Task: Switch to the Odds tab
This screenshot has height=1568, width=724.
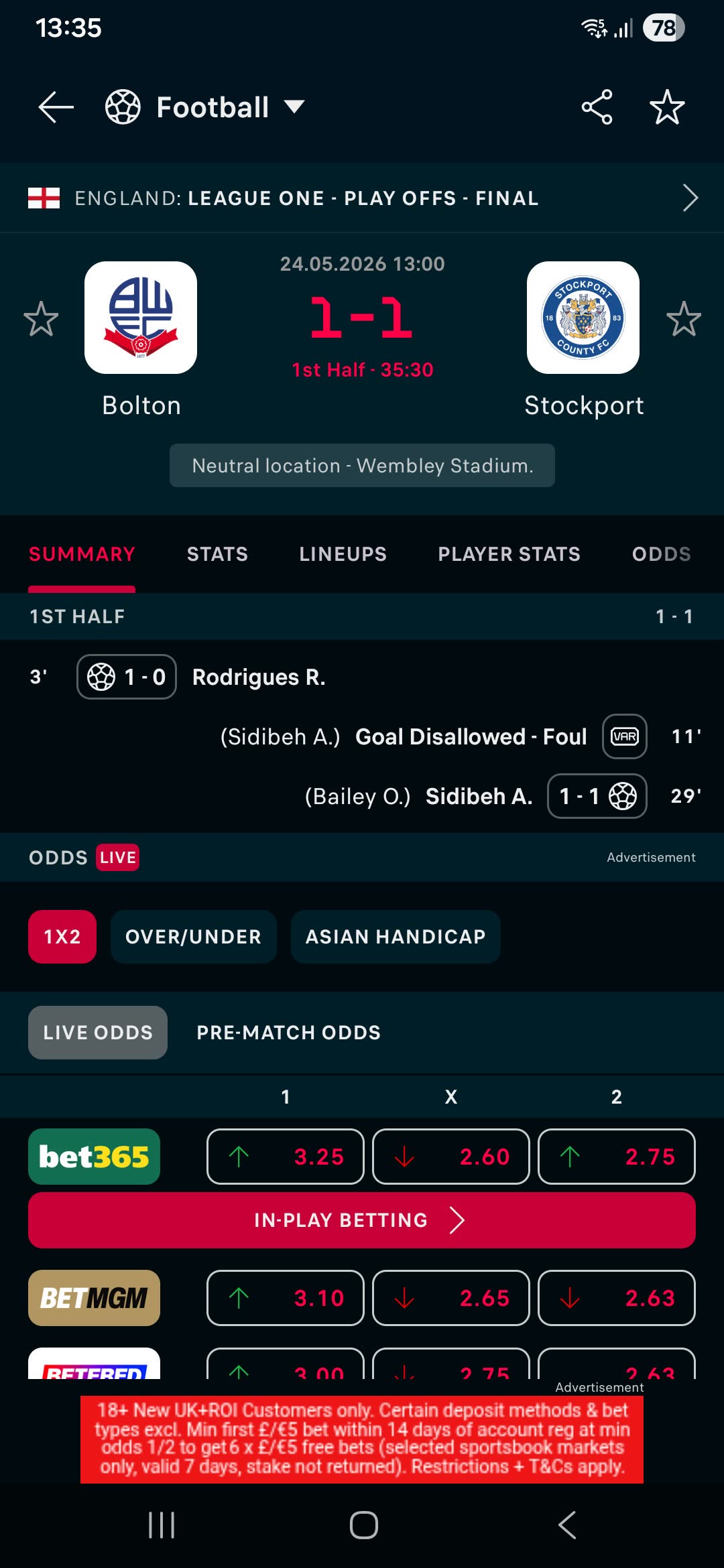Action: point(661,554)
